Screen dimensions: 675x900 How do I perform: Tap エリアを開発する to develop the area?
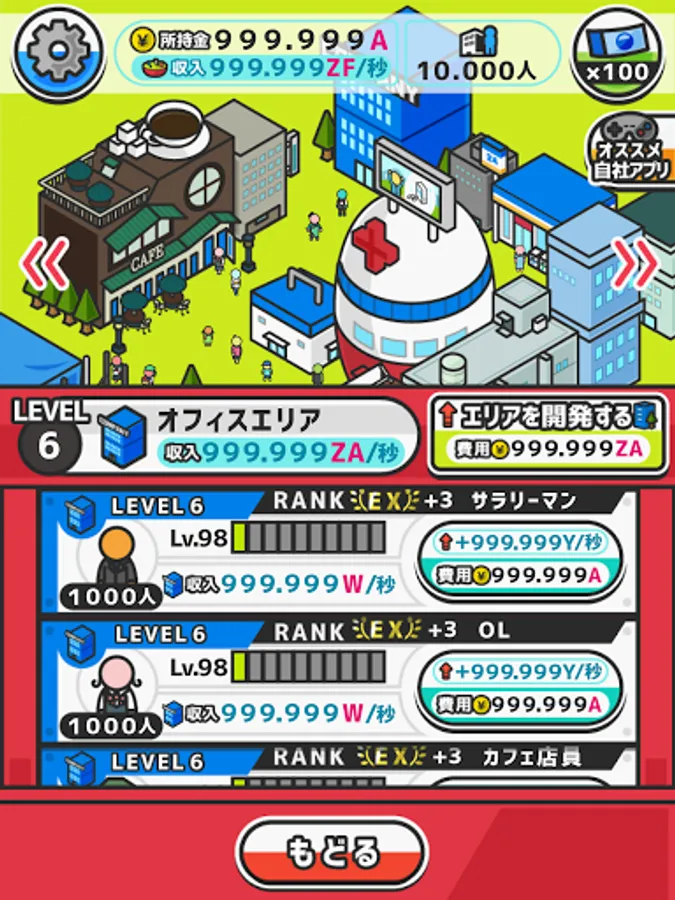[548, 432]
